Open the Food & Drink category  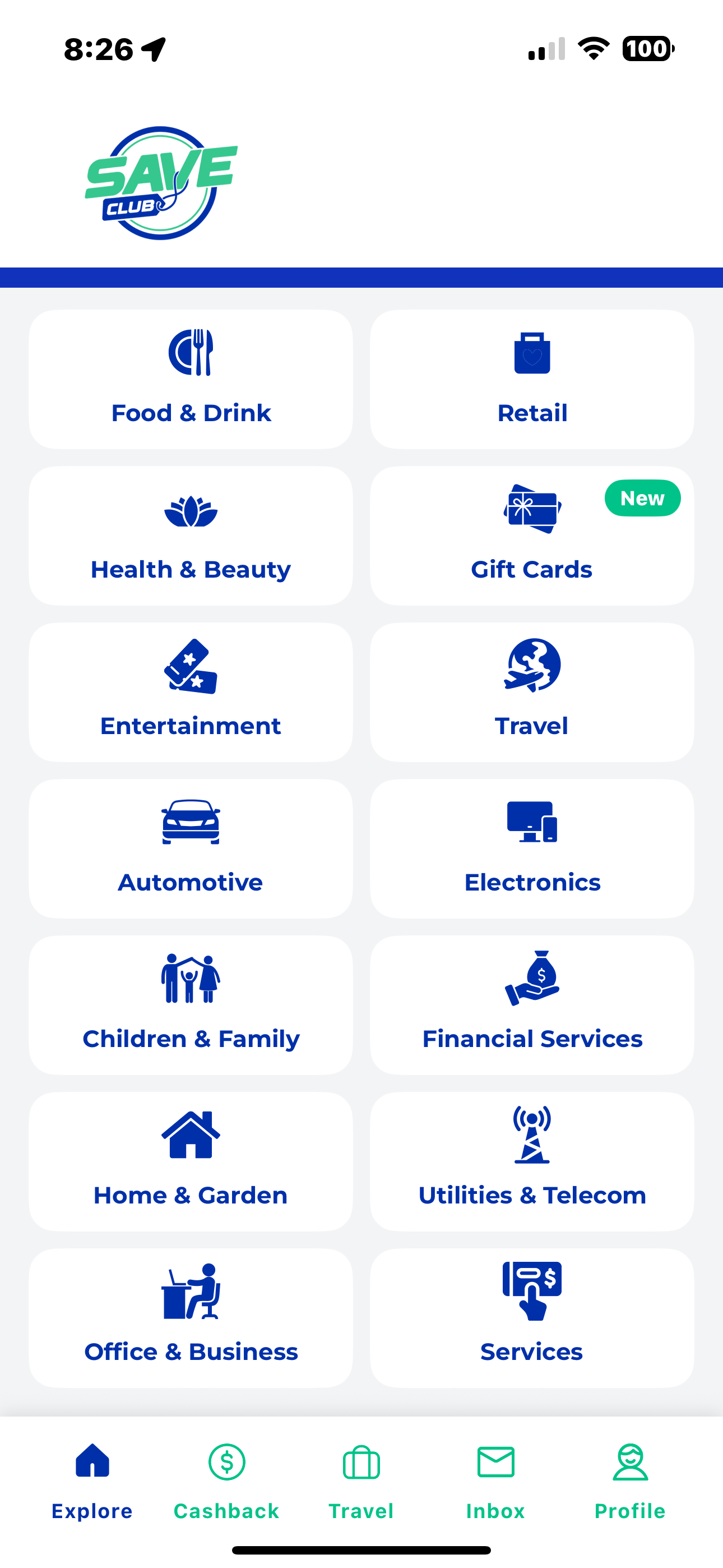click(x=191, y=379)
